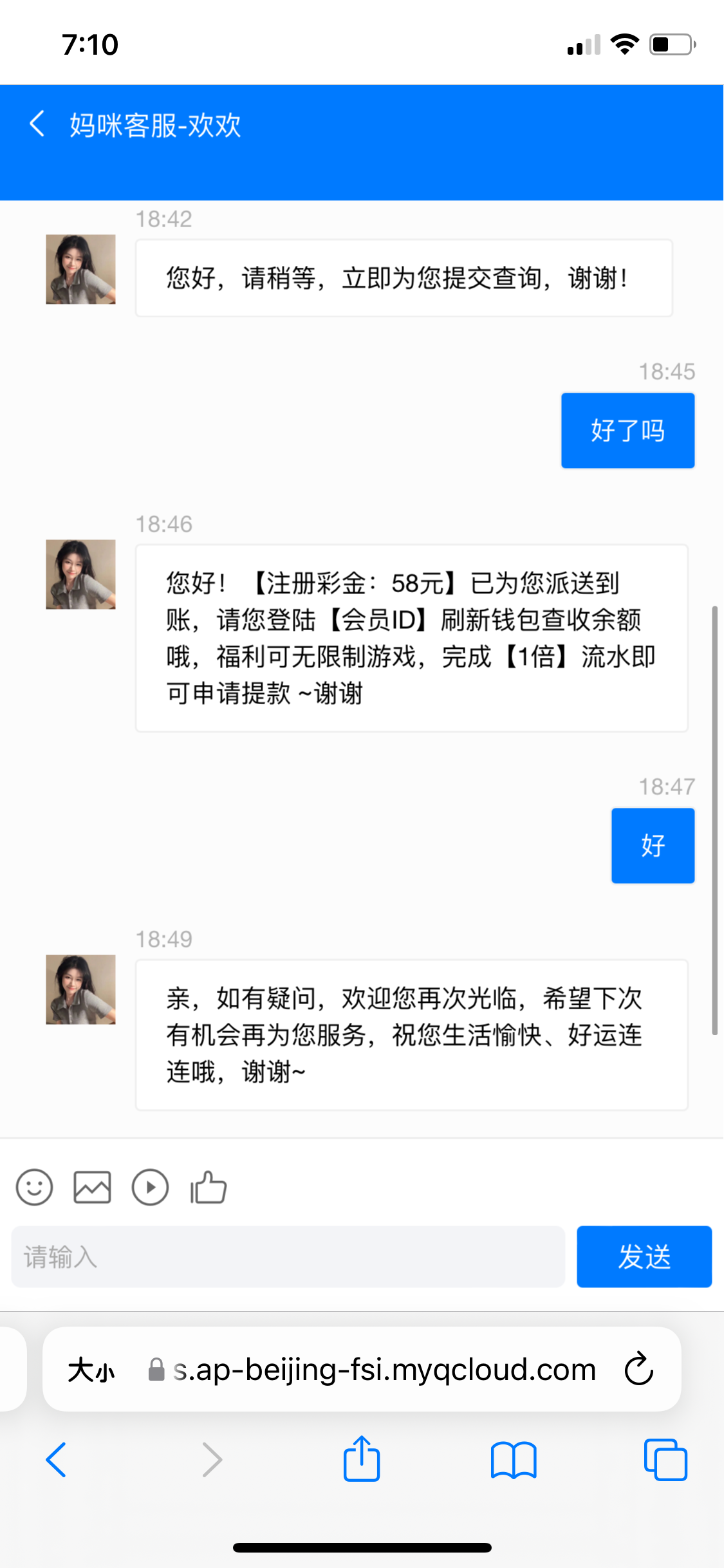The width and height of the screenshot is (724, 1568).
Task: Attach an image to the chat
Action: (92, 1187)
